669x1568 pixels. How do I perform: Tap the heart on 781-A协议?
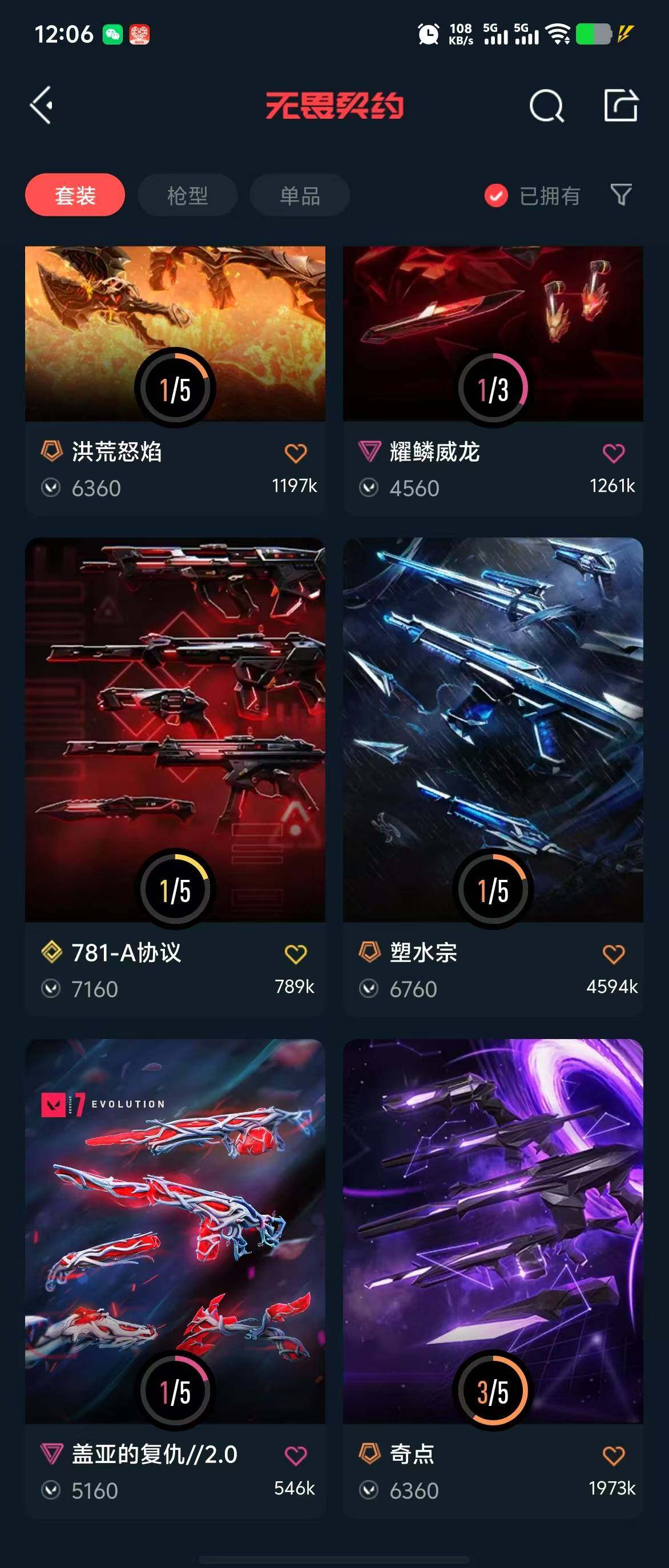(x=296, y=954)
